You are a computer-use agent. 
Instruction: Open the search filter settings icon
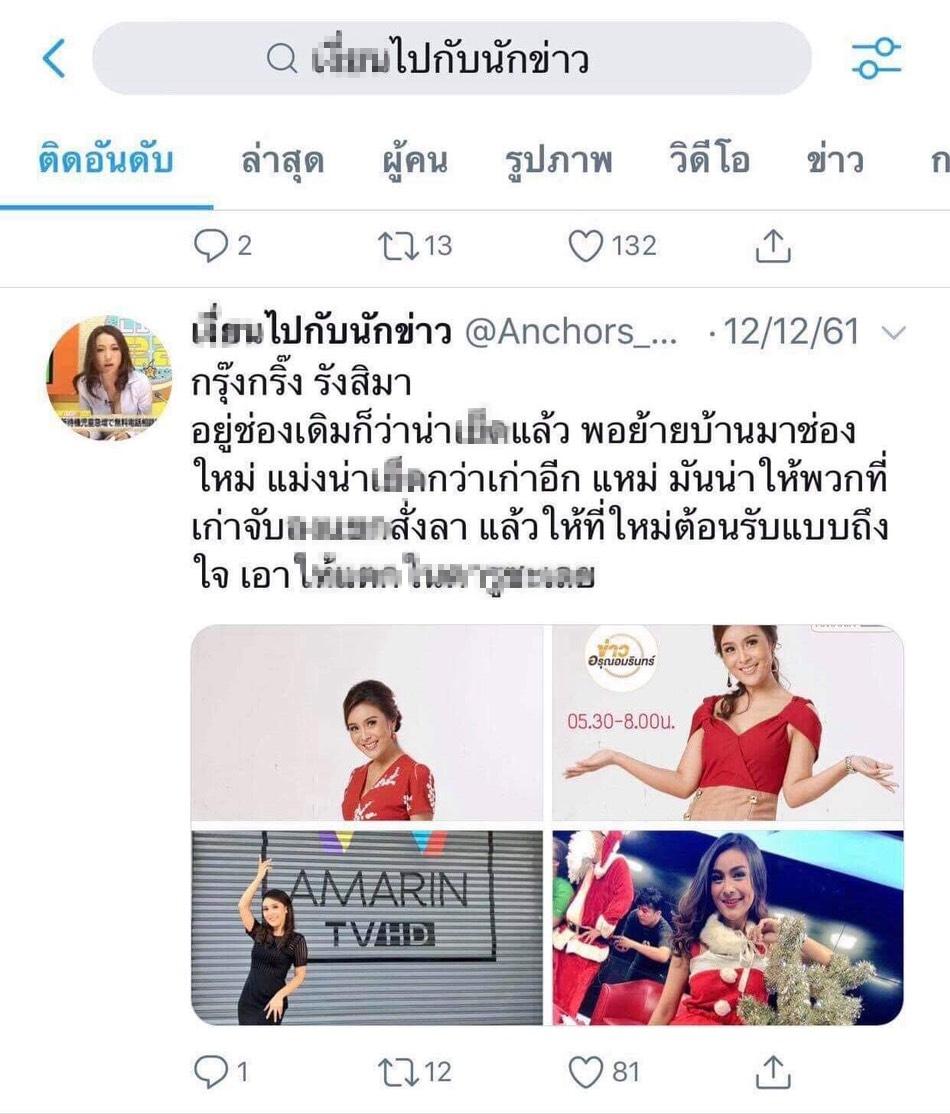(x=876, y=59)
